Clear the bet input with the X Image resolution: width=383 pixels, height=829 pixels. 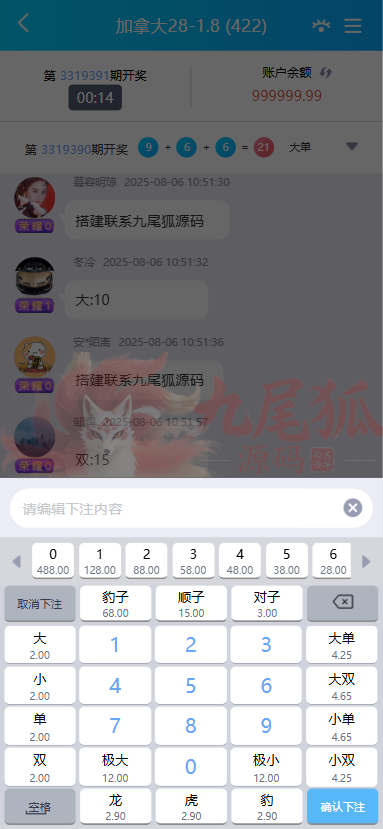click(x=353, y=509)
